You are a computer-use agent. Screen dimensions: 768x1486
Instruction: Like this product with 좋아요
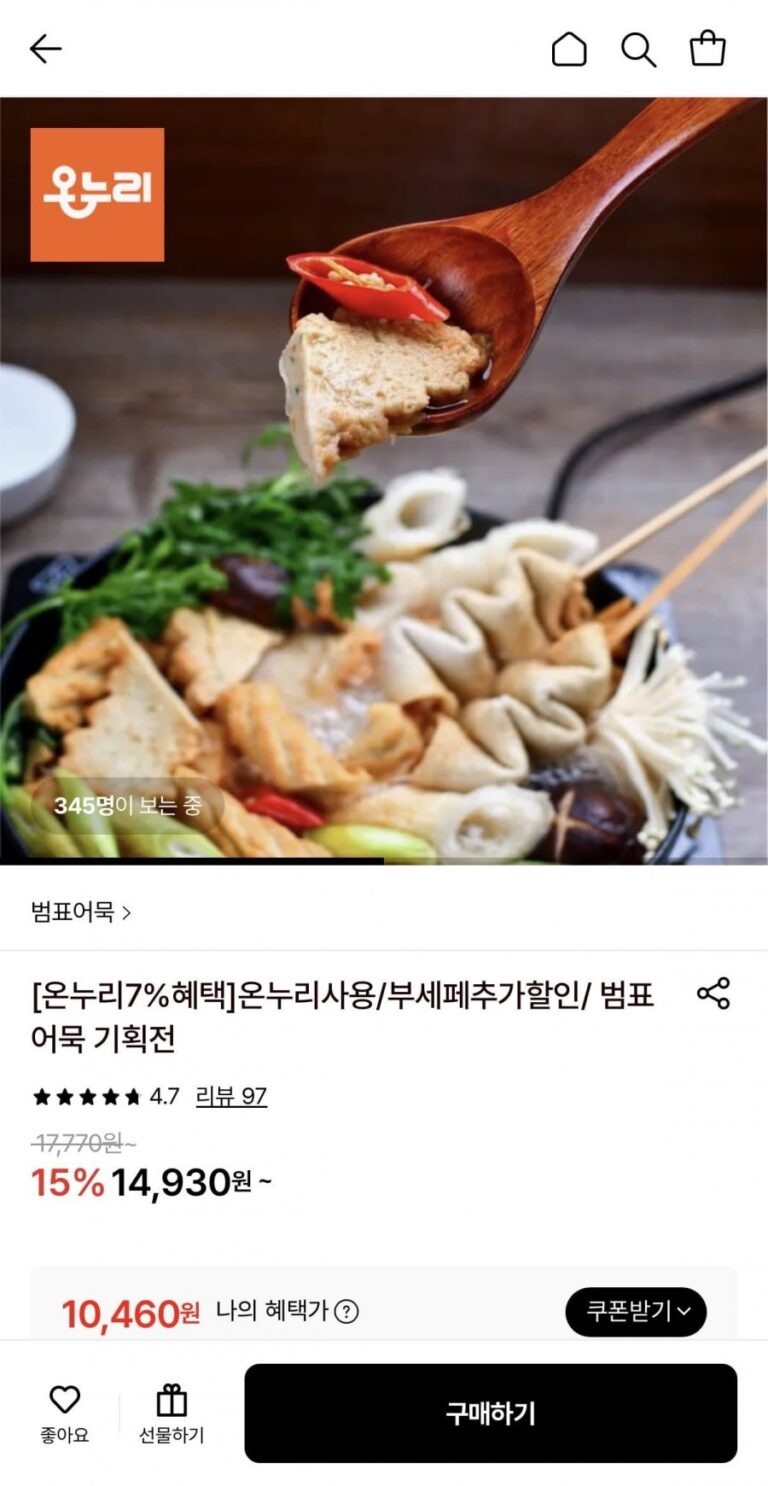coord(65,1413)
